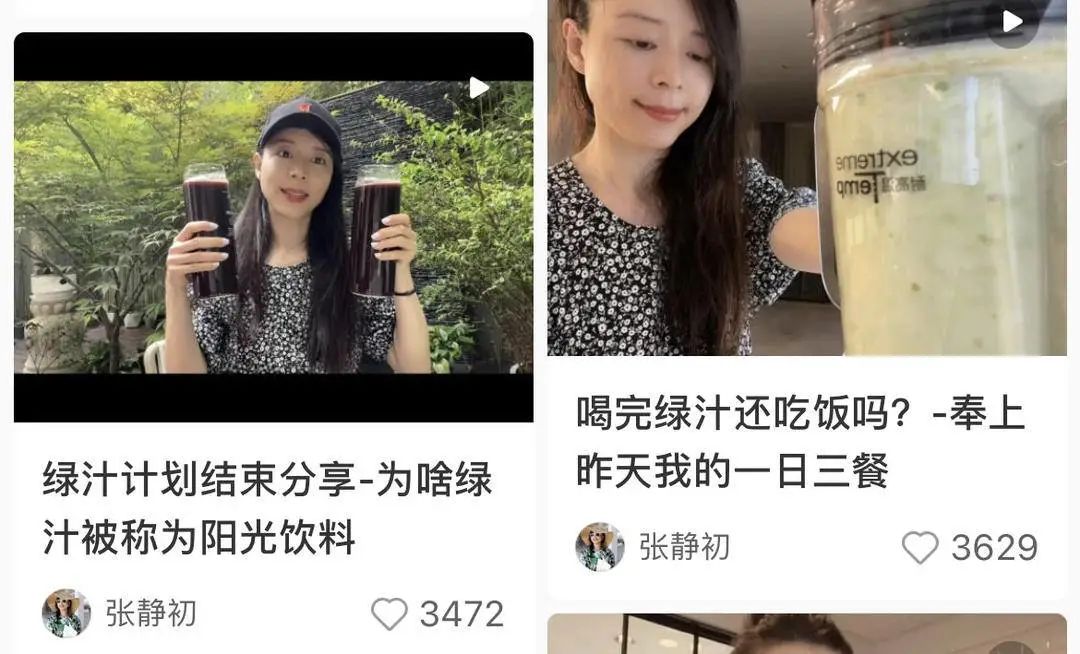The height and width of the screenshot is (654, 1080).
Task: Like the post with 3629 likes
Action: (x=920, y=547)
